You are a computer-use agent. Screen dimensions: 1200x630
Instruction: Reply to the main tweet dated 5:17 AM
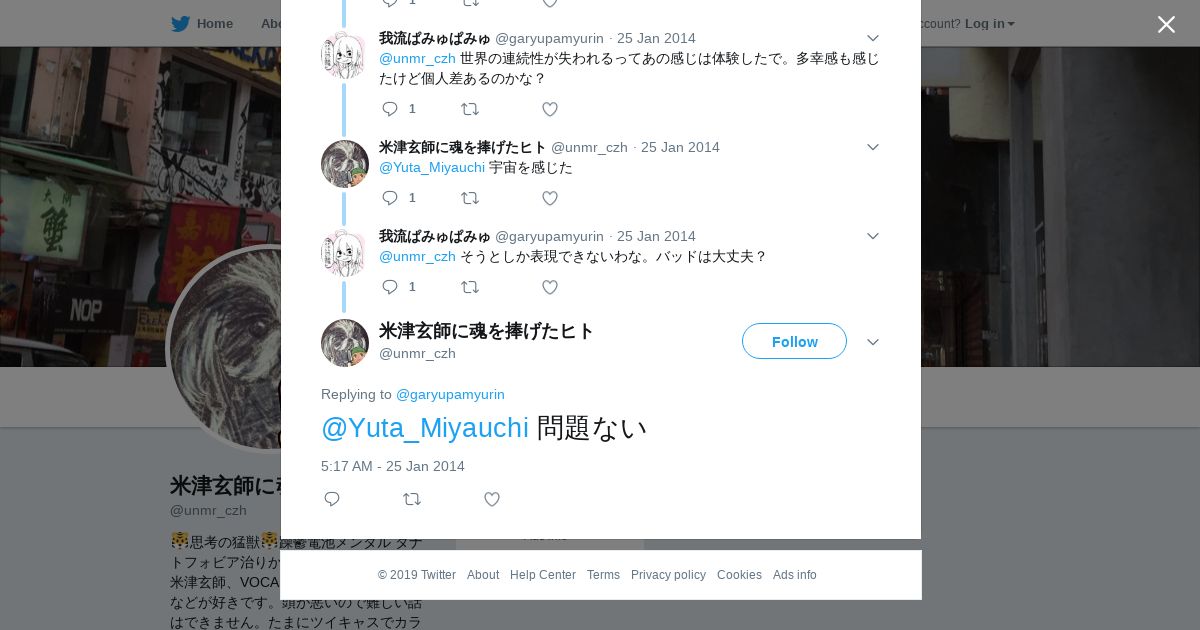click(x=332, y=499)
